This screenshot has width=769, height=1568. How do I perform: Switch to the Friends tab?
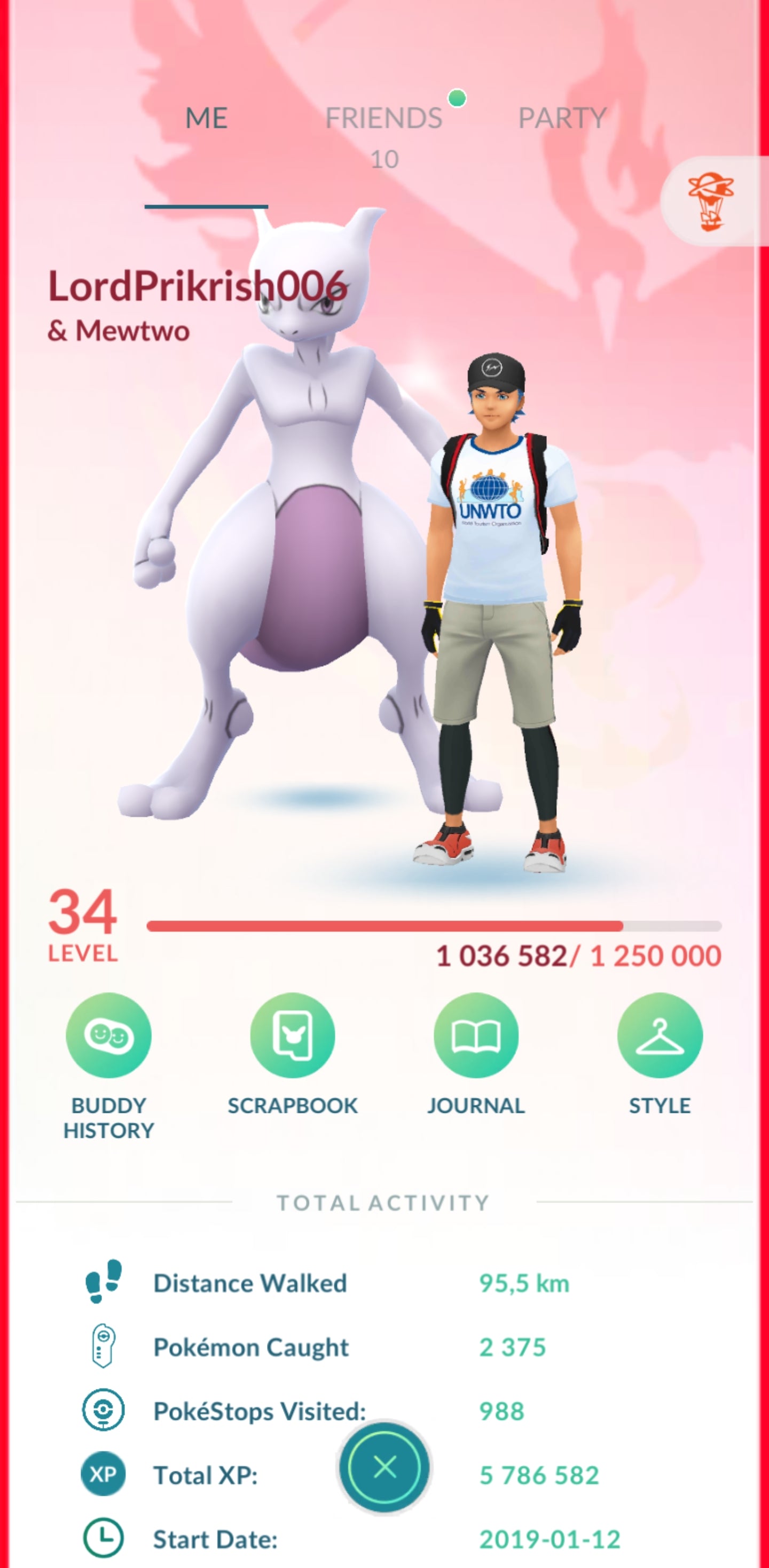coord(384,119)
